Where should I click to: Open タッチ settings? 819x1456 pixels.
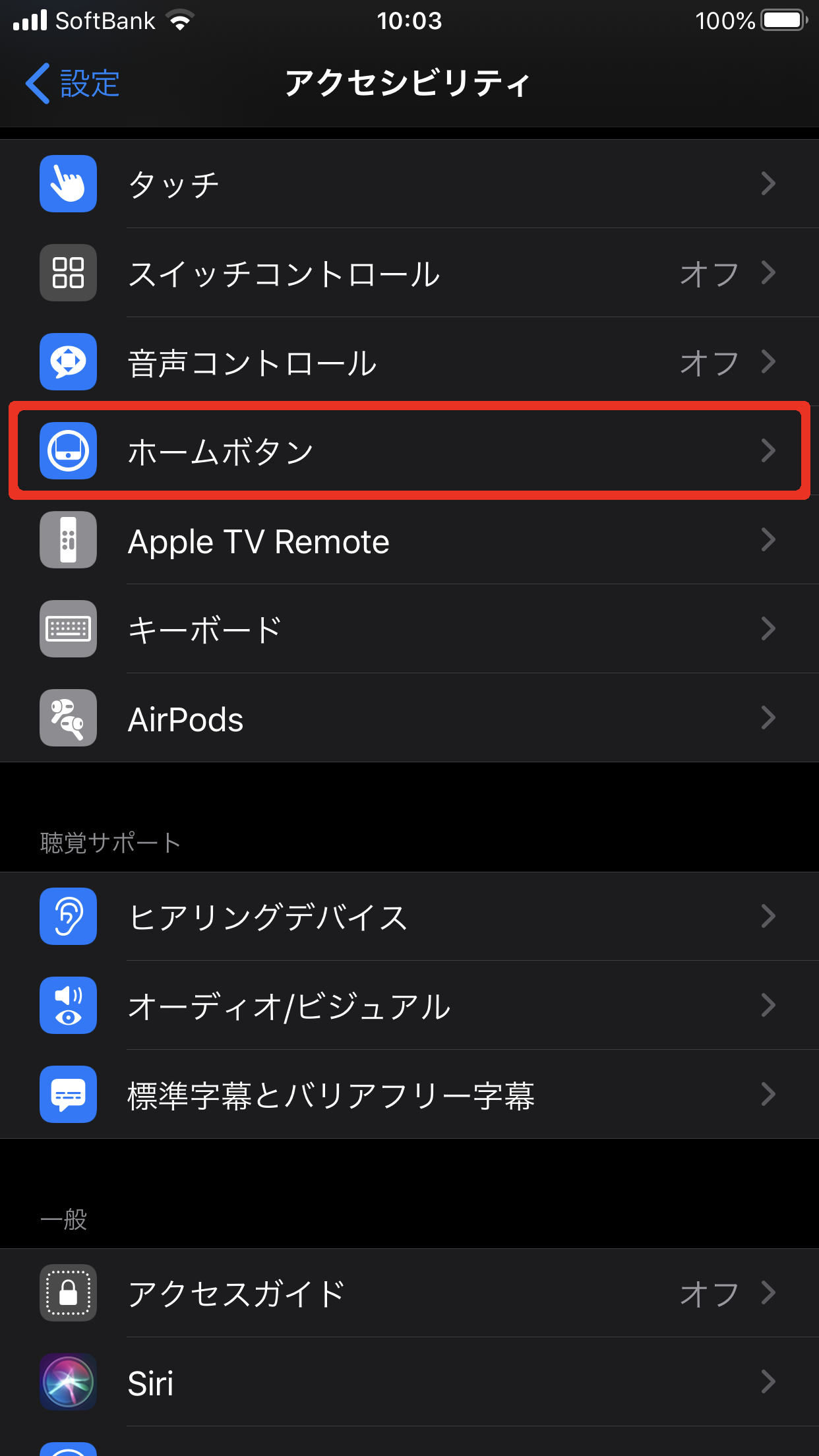point(409,184)
